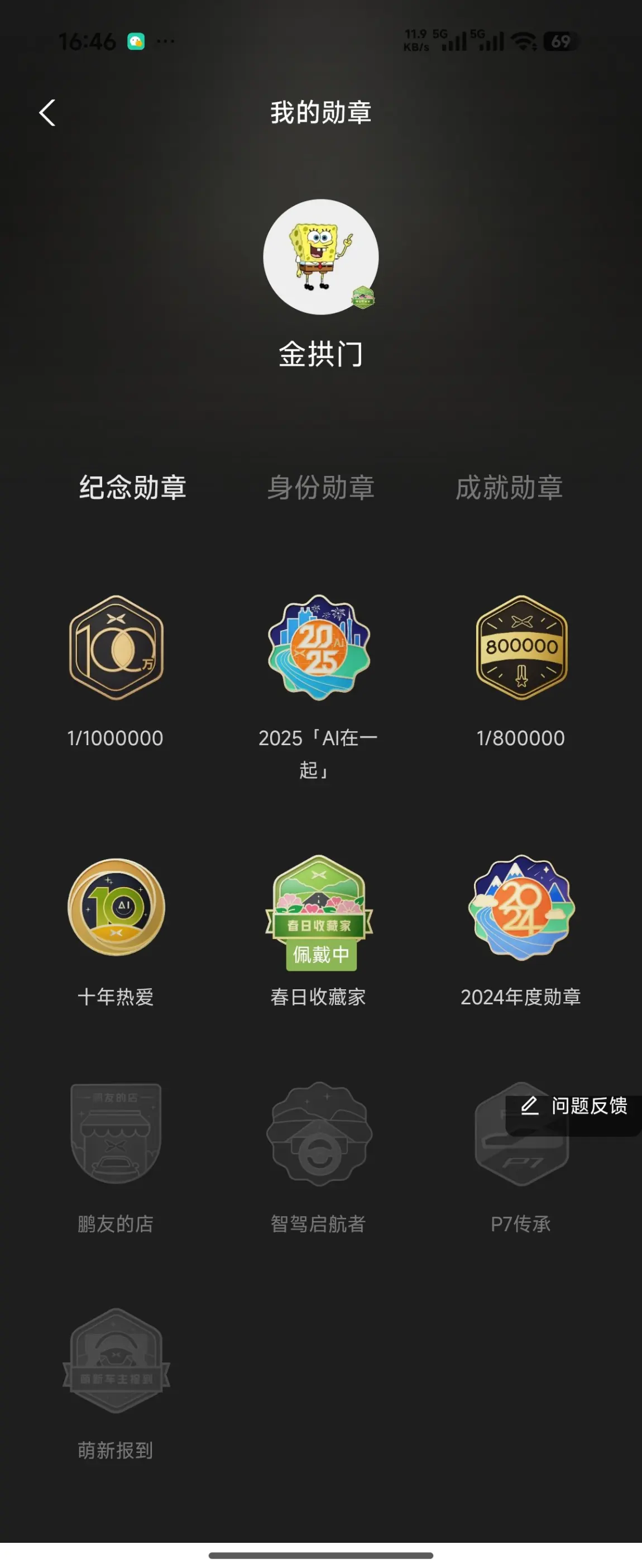Open the locked 智驾启航者 badge
Image resolution: width=642 pixels, height=1568 pixels.
319,1133
